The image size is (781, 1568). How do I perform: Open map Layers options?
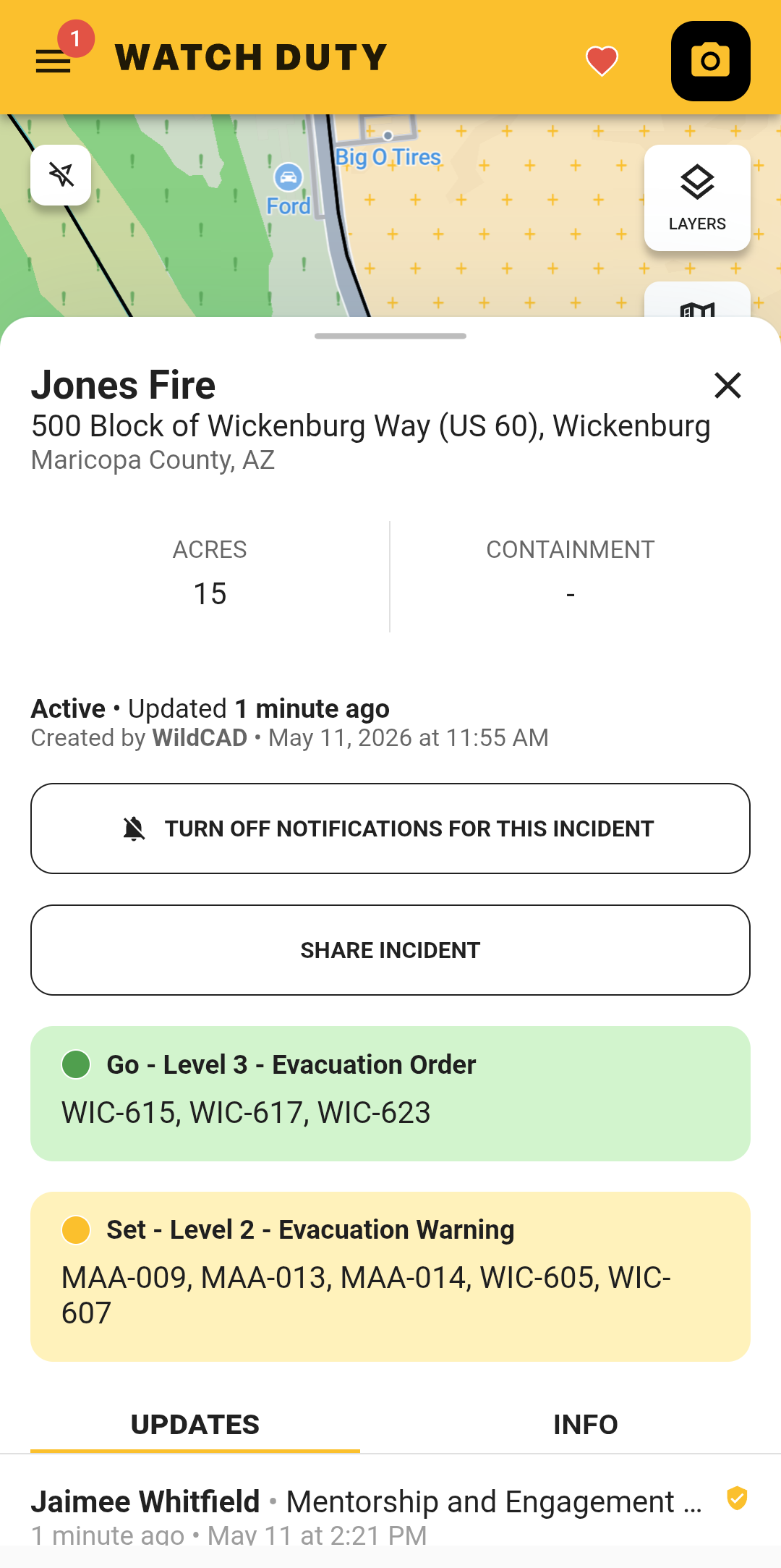[x=697, y=198]
